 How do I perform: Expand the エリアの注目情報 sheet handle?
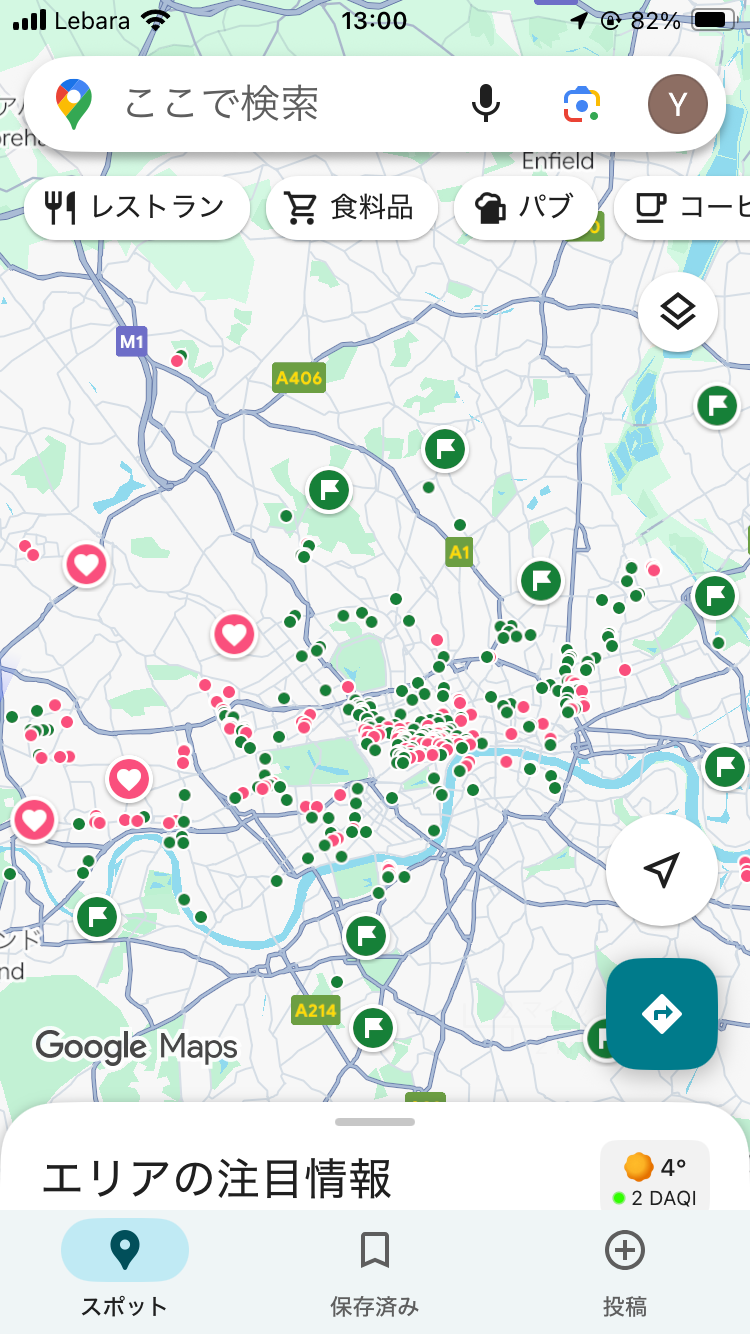click(374, 1122)
